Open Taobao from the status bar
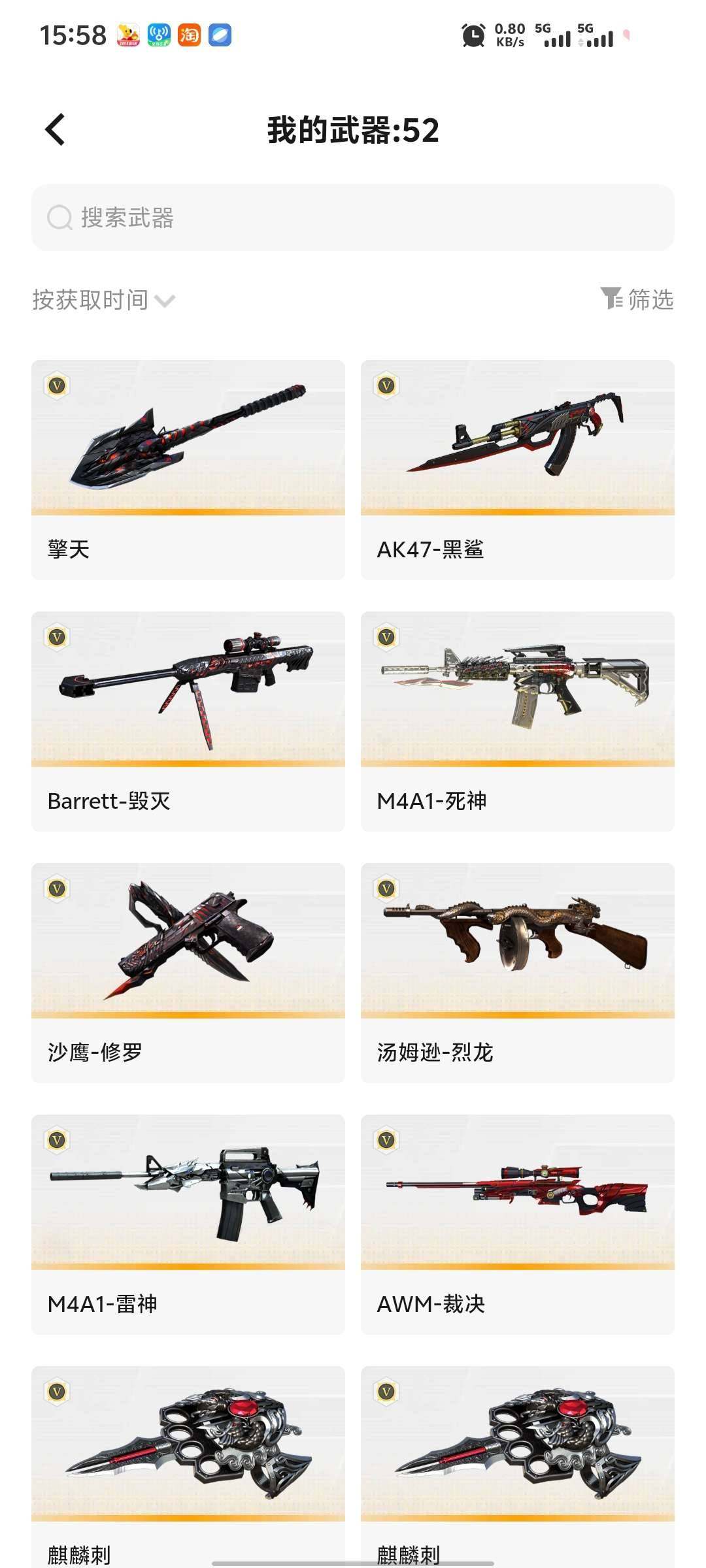This screenshot has width=706, height=1568. pos(190,36)
